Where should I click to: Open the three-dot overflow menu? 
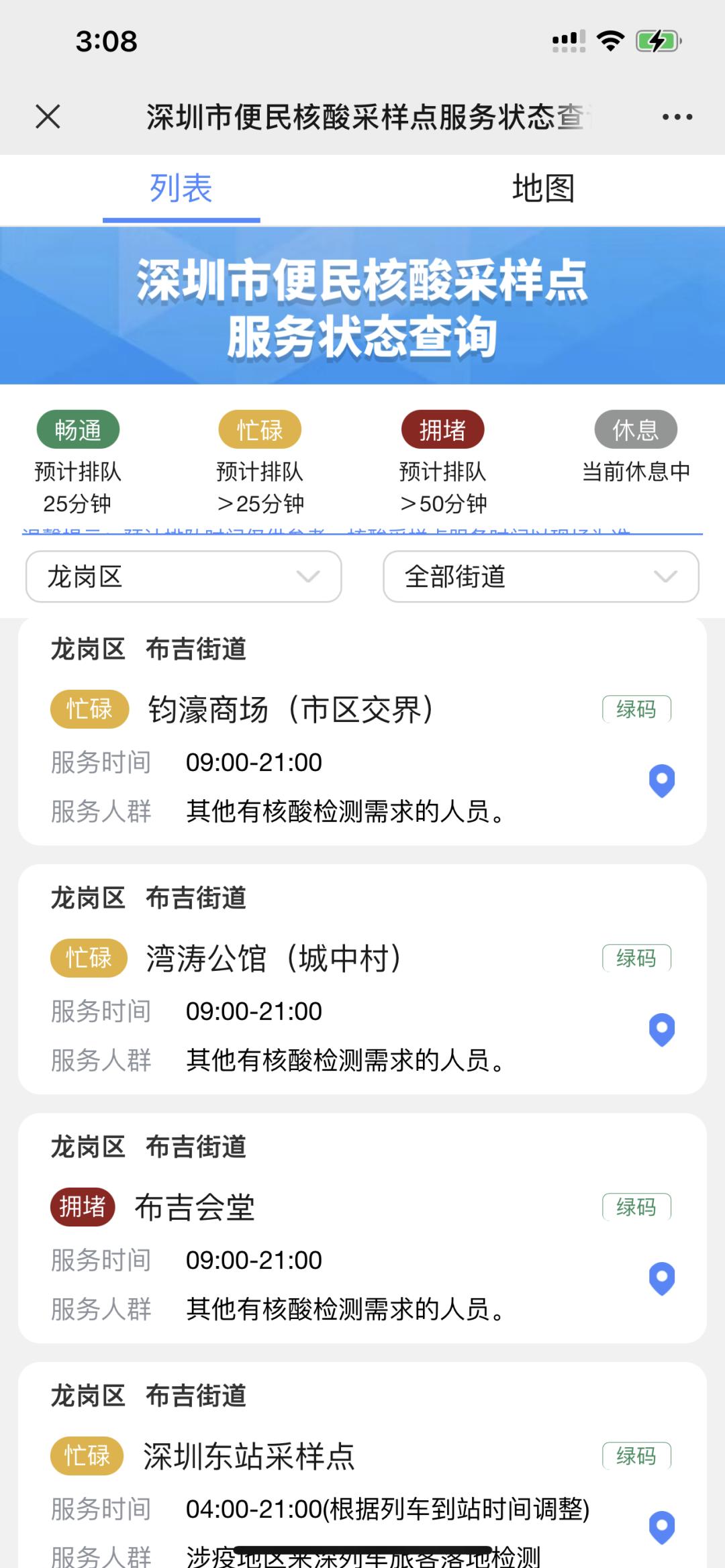coord(677,117)
